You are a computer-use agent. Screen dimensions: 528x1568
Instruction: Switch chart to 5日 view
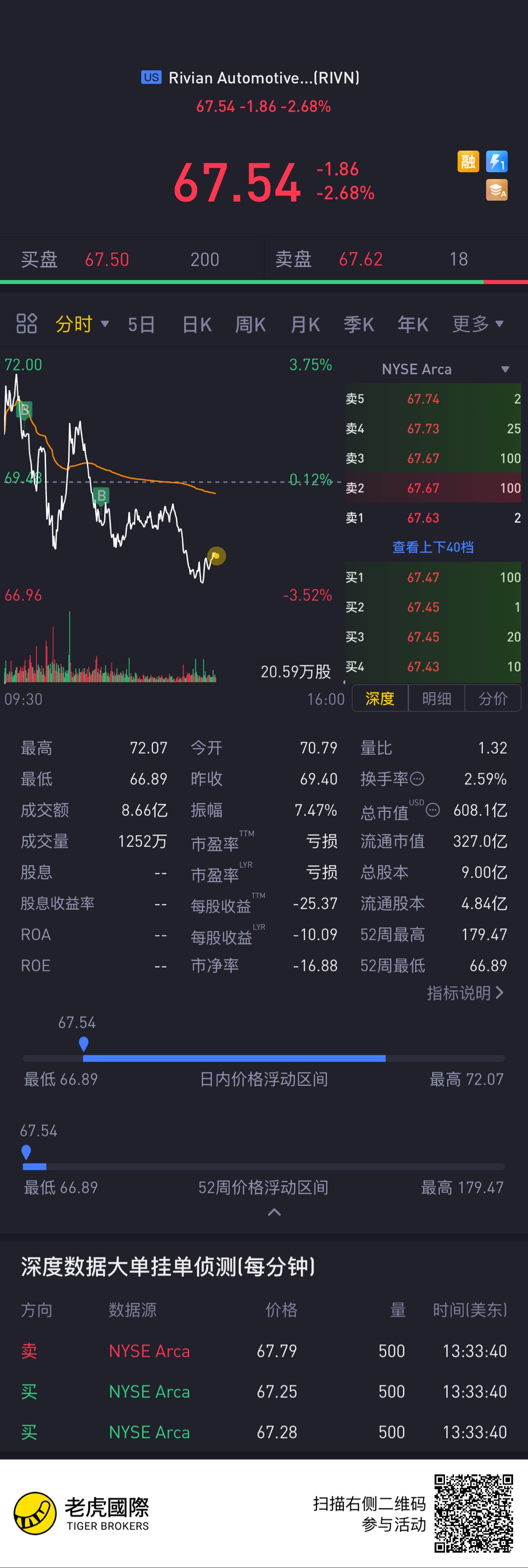coord(141,324)
